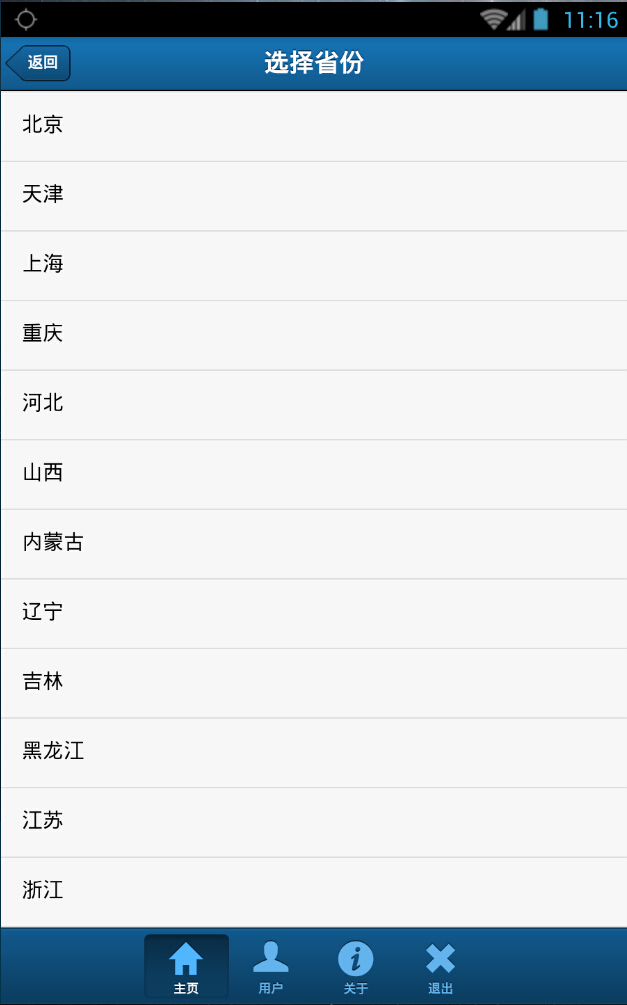Tap 辽宁 in the province list
The height and width of the screenshot is (1005, 627).
click(313, 613)
